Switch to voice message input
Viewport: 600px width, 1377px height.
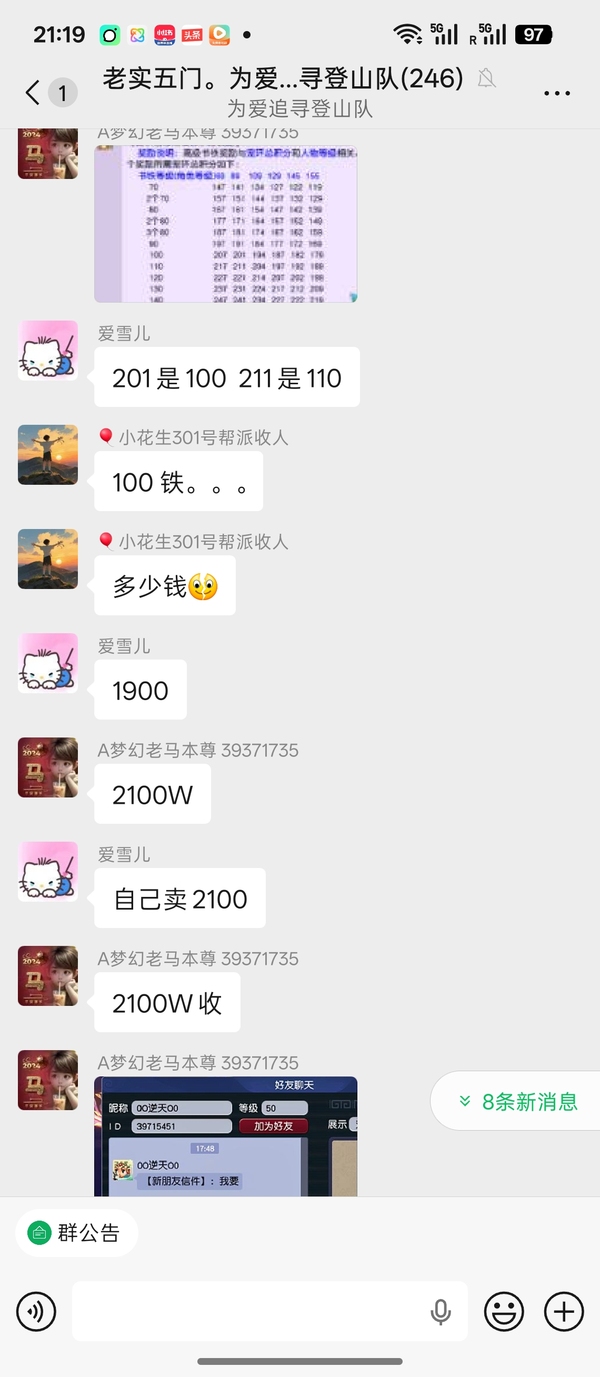pos(37,1311)
